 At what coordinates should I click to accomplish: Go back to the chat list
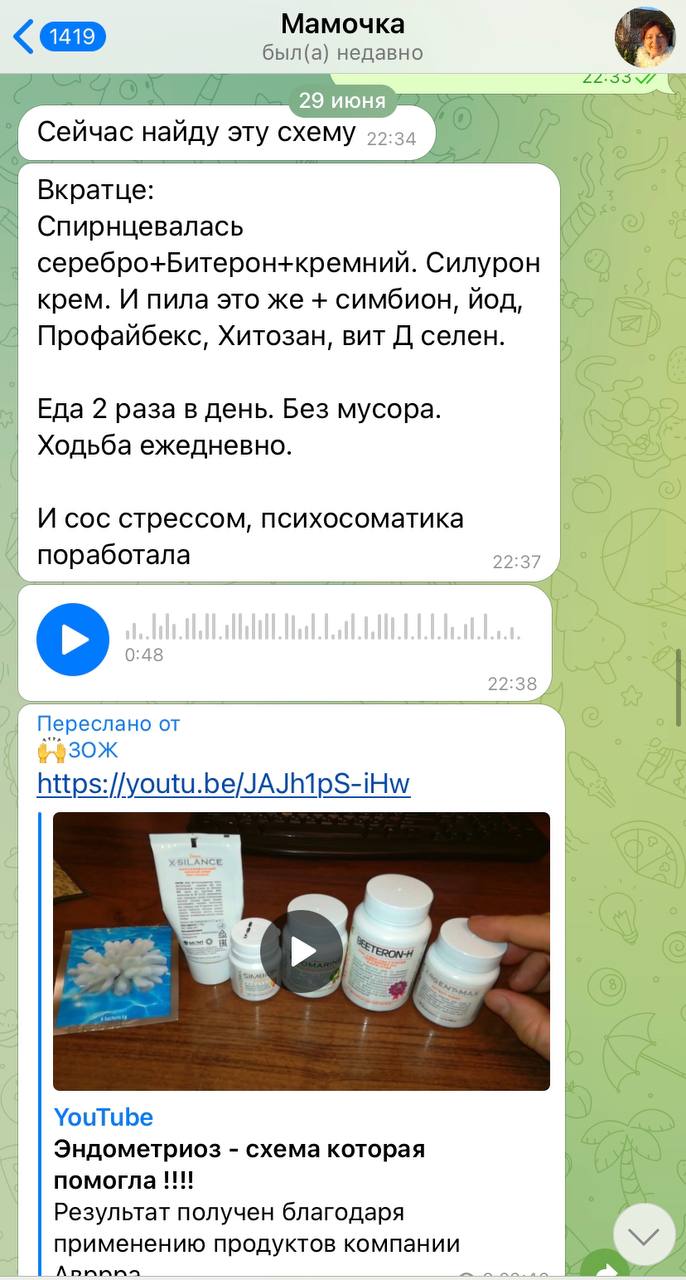58,37
